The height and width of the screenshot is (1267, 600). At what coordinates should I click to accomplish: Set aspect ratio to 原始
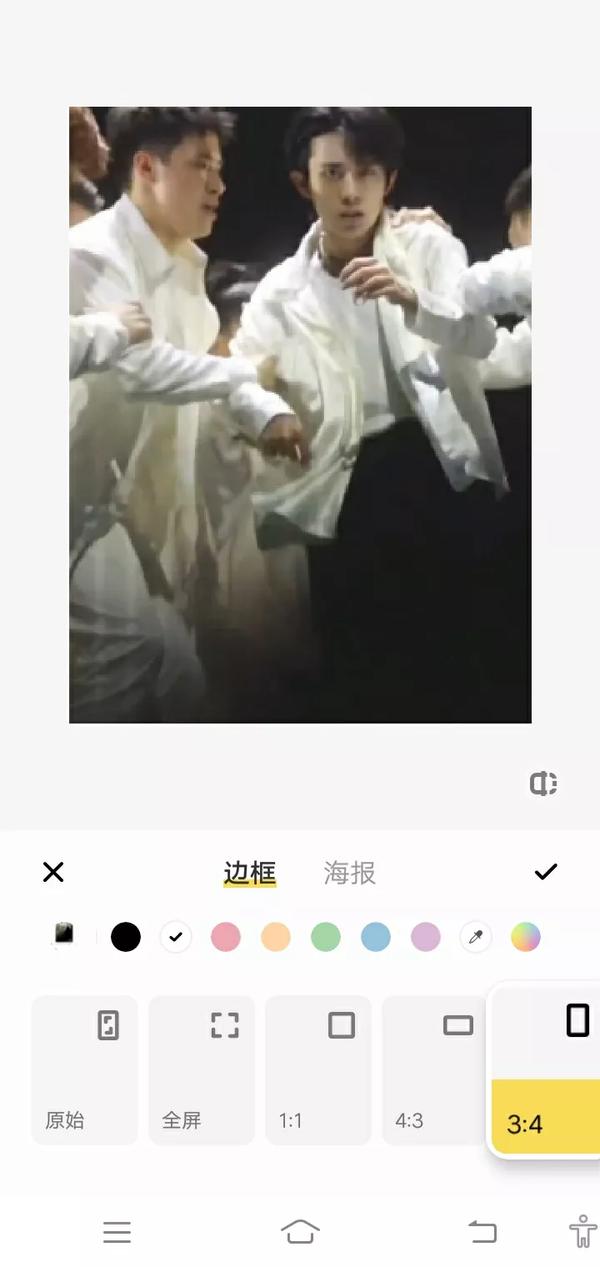point(85,1070)
